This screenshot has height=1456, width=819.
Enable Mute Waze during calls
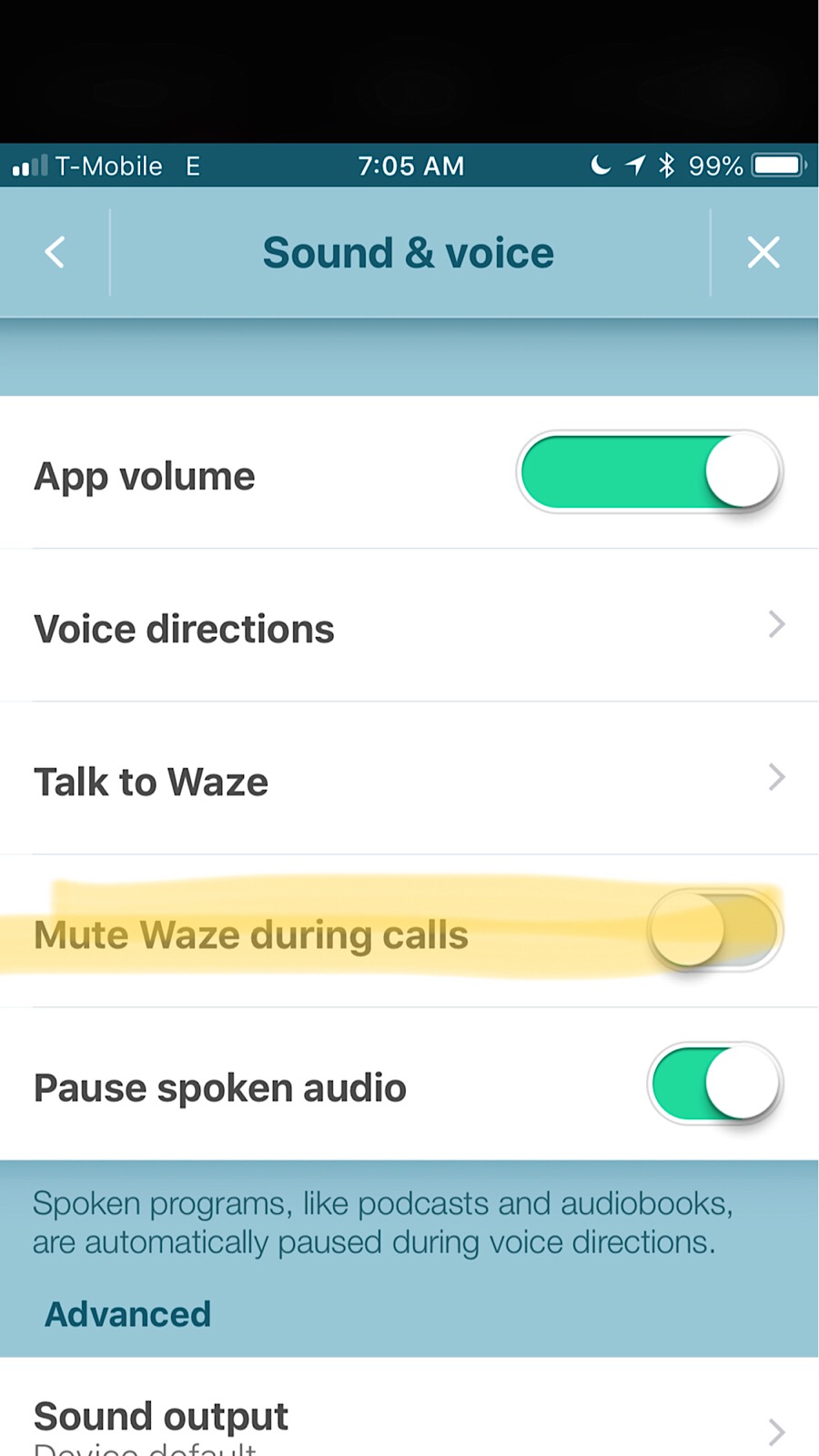coord(714,931)
